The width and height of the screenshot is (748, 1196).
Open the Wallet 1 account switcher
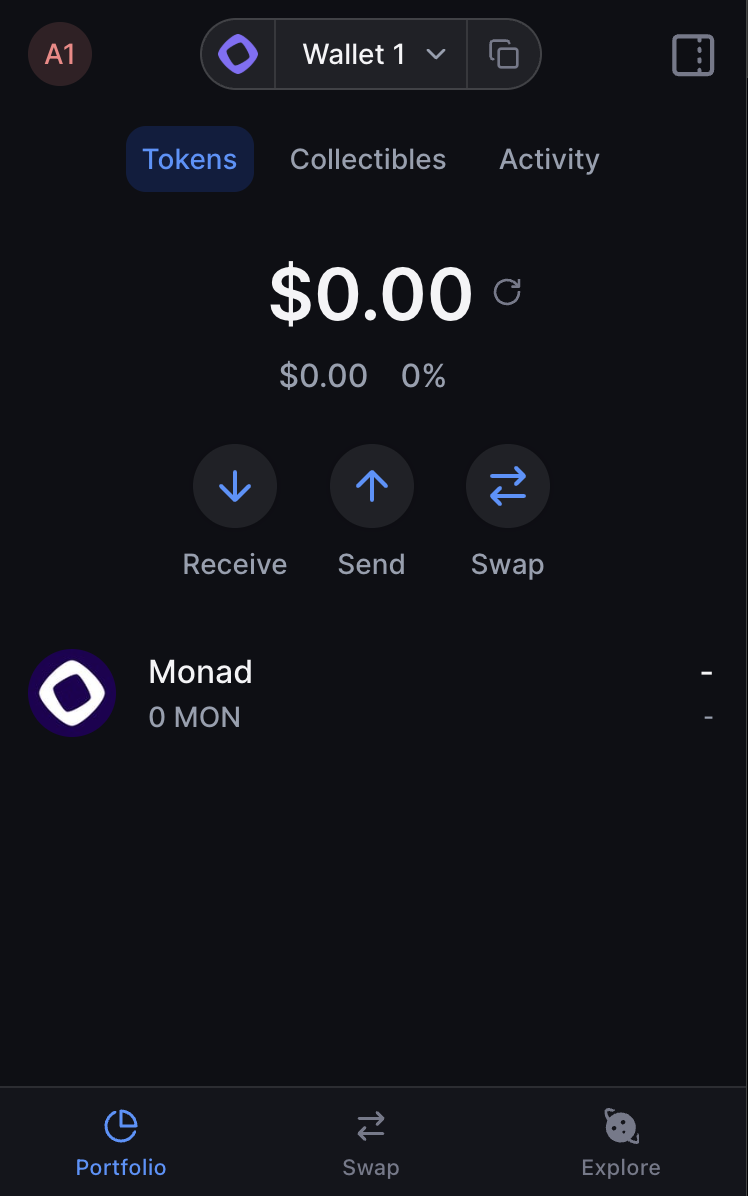[x=355, y=54]
